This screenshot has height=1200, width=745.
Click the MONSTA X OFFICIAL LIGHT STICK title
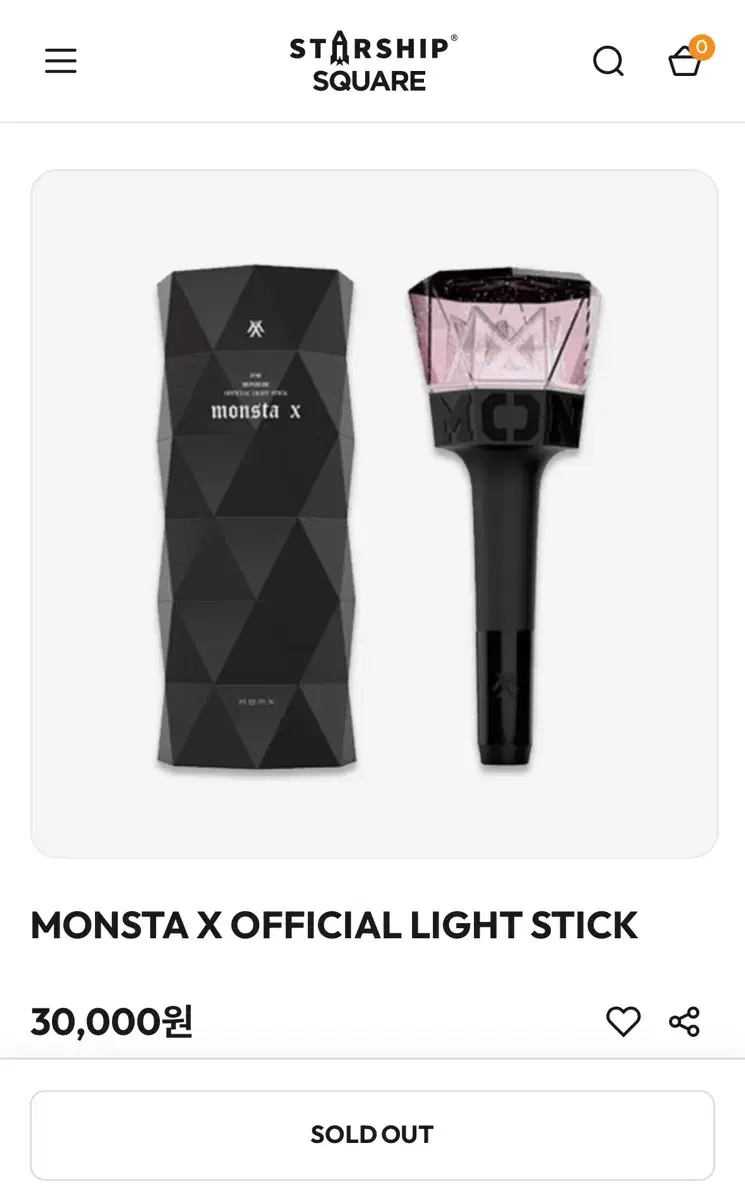coord(335,924)
